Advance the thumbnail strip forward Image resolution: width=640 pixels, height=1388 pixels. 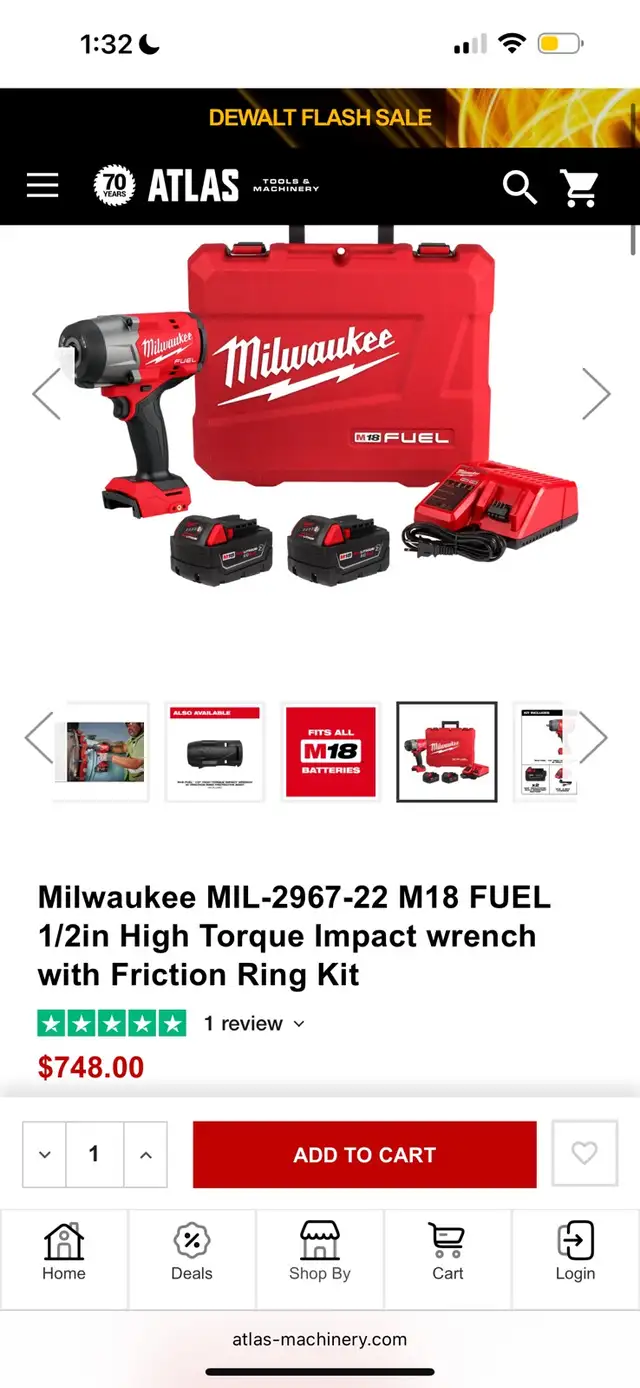(x=593, y=738)
